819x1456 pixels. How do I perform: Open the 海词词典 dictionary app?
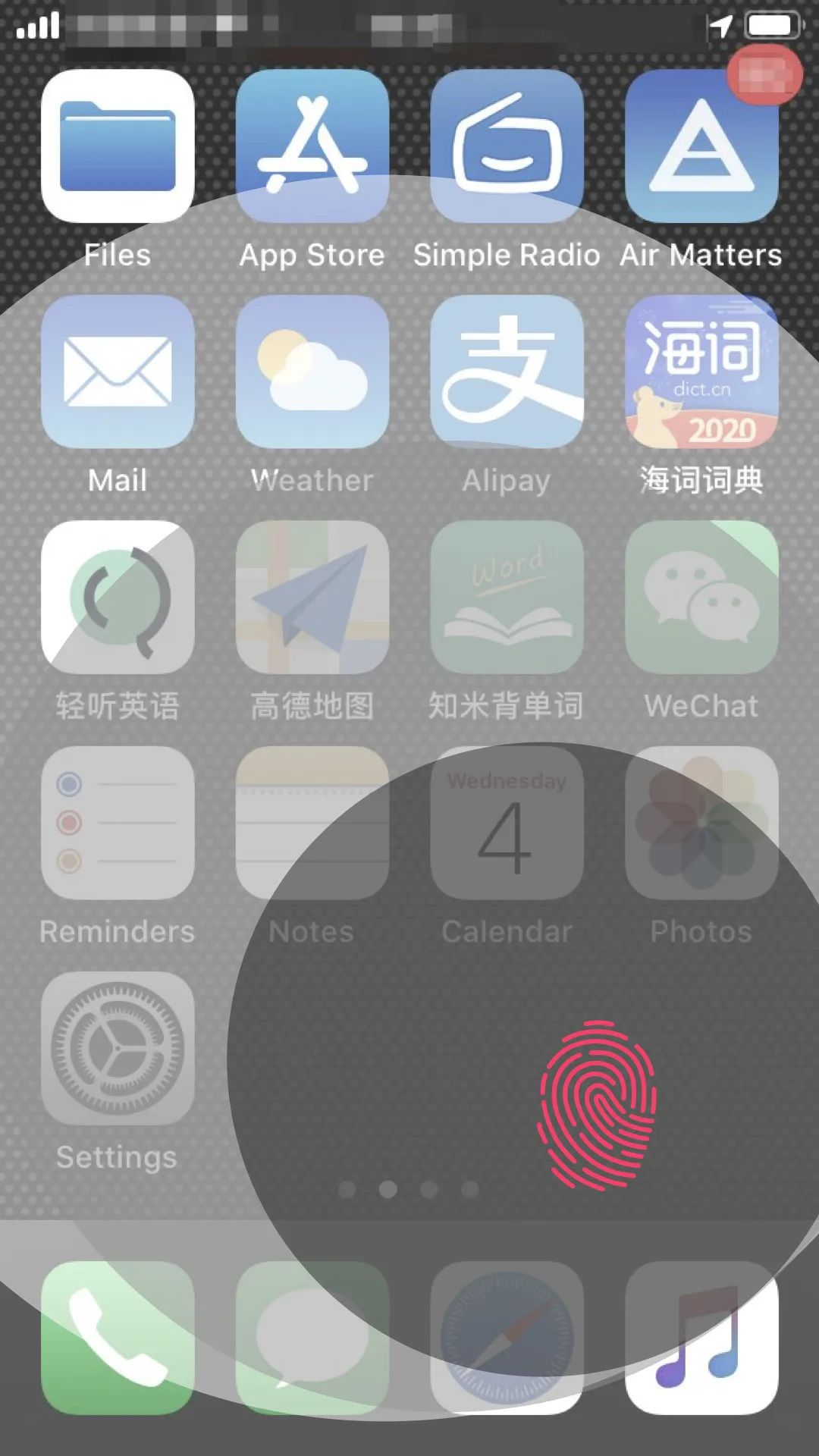[701, 372]
